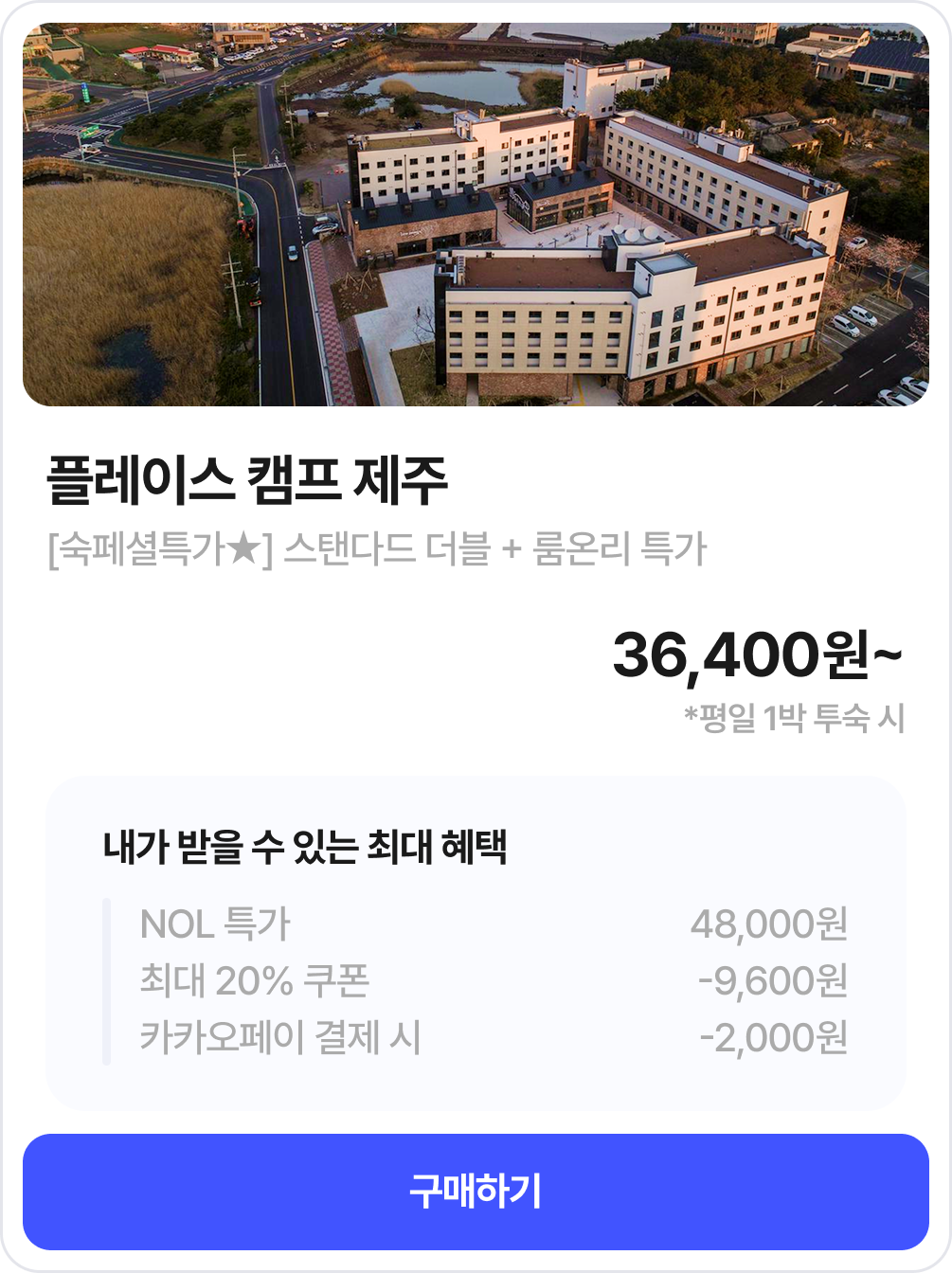Open the 플레이스 캠프 제주 hotel photo

[476, 215]
